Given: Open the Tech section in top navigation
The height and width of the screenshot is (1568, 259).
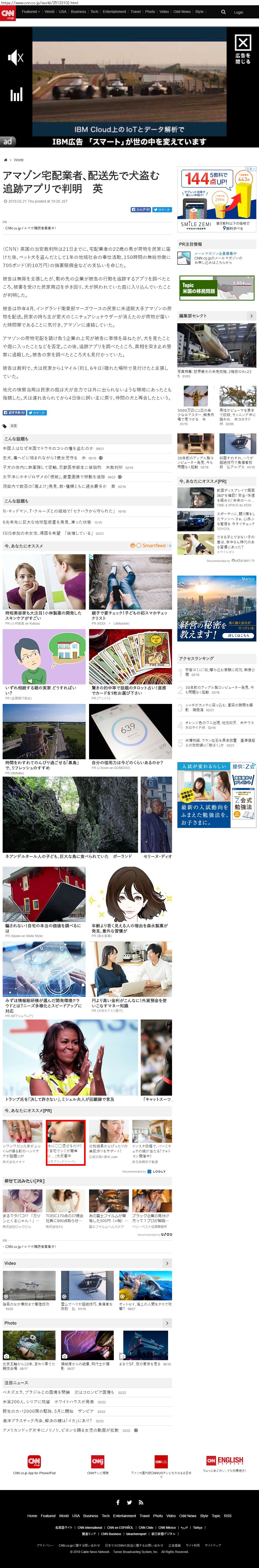Looking at the screenshot, I should pos(95,12).
